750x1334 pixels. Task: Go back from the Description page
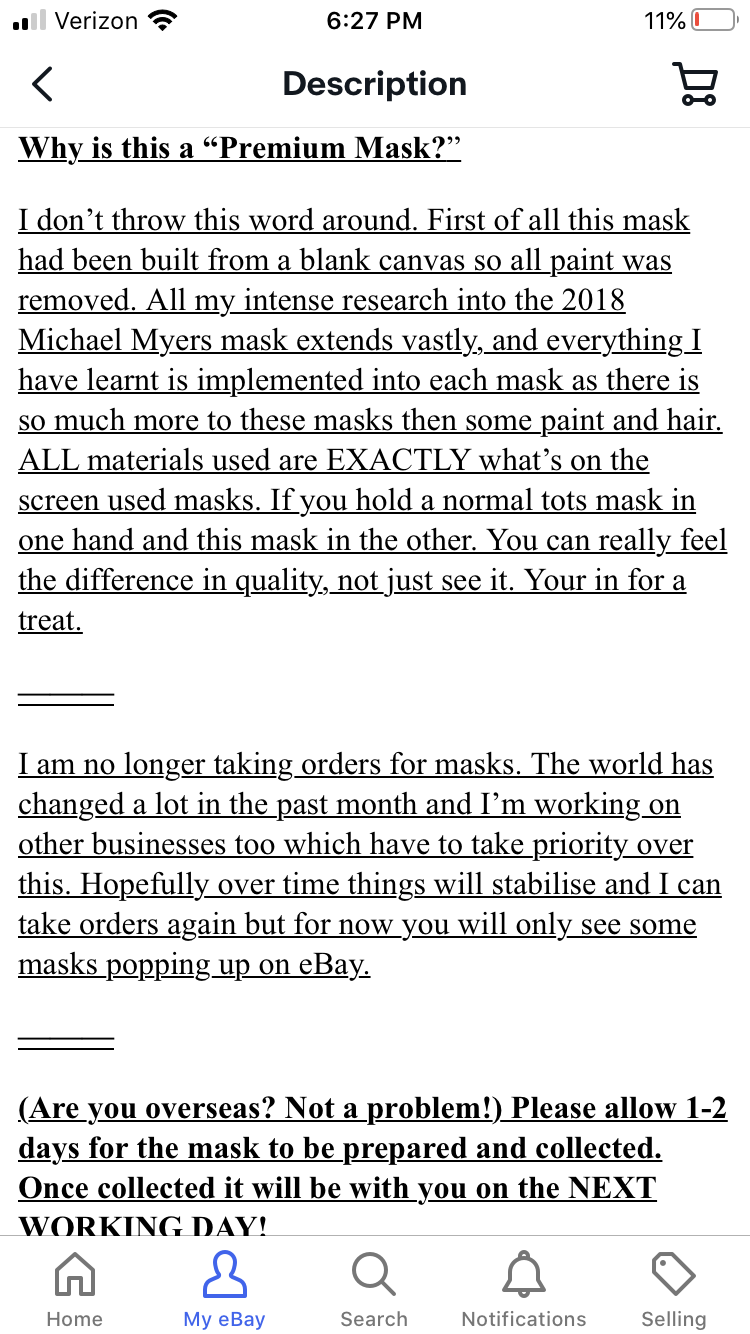pyautogui.click(x=42, y=85)
